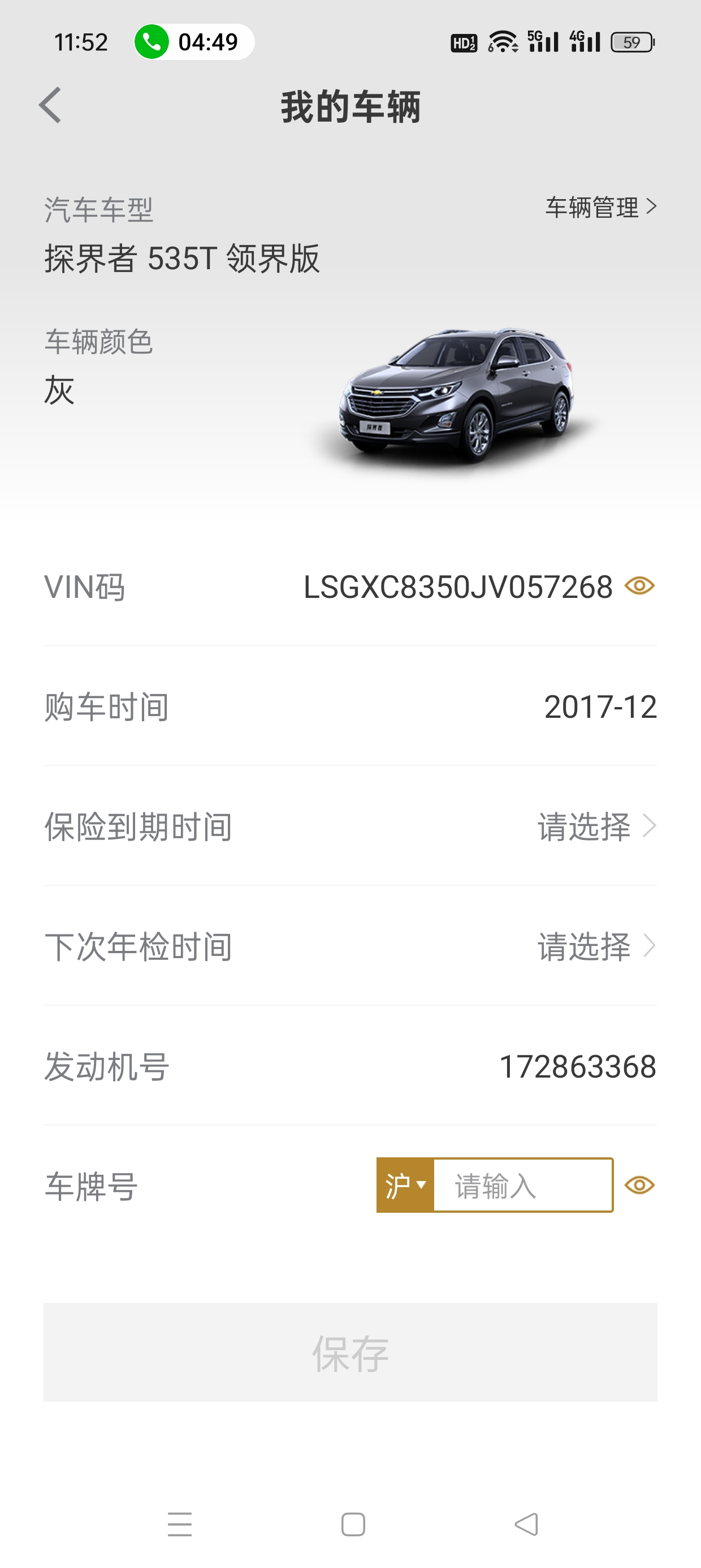This screenshot has height=1568, width=701.
Task: Toggle VIN码 visibility eye icon
Action: coord(639,586)
